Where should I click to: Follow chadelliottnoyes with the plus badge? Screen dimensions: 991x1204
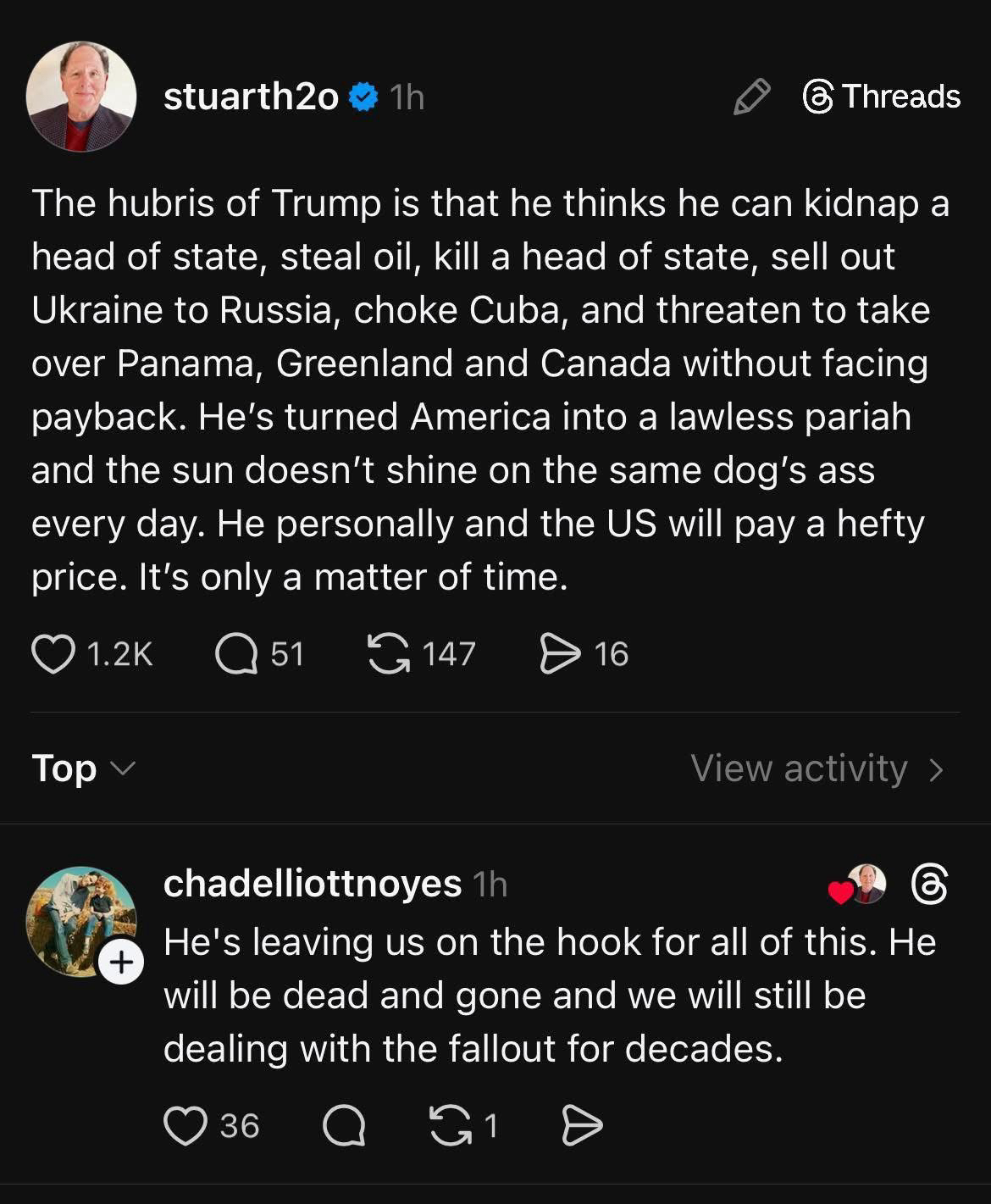[121, 963]
